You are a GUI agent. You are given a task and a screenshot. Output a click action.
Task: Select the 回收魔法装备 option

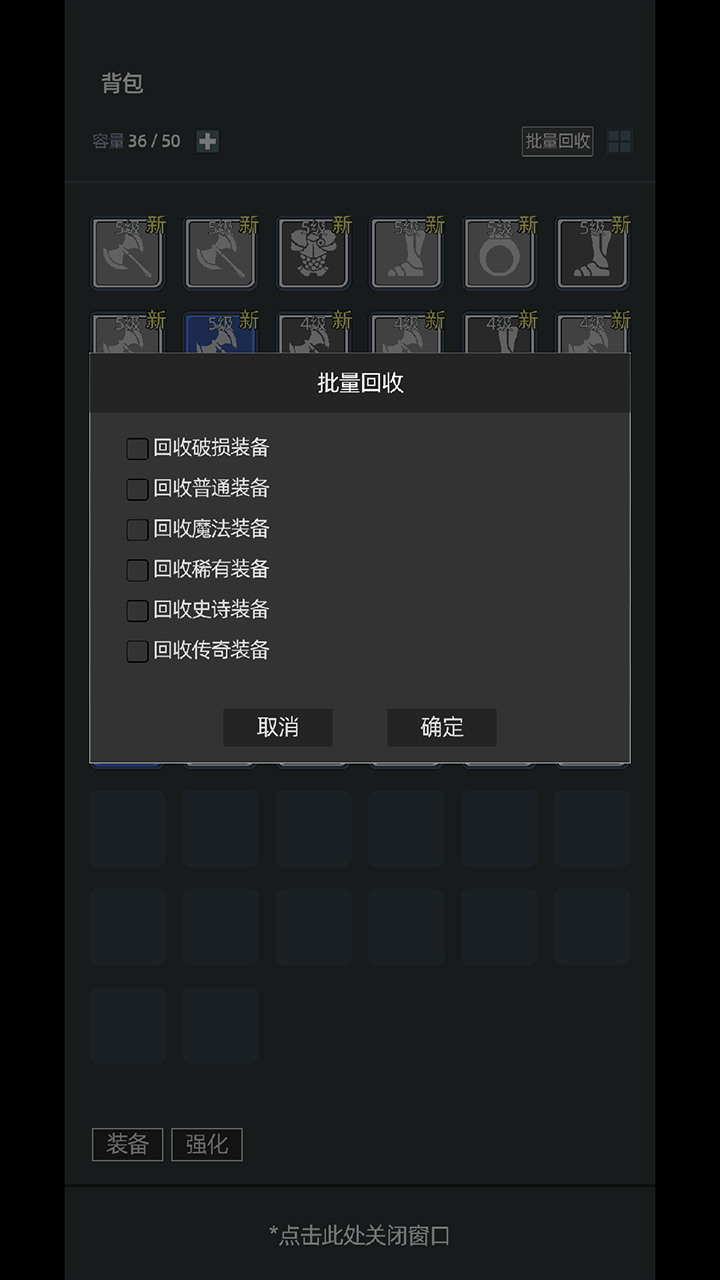tap(138, 530)
